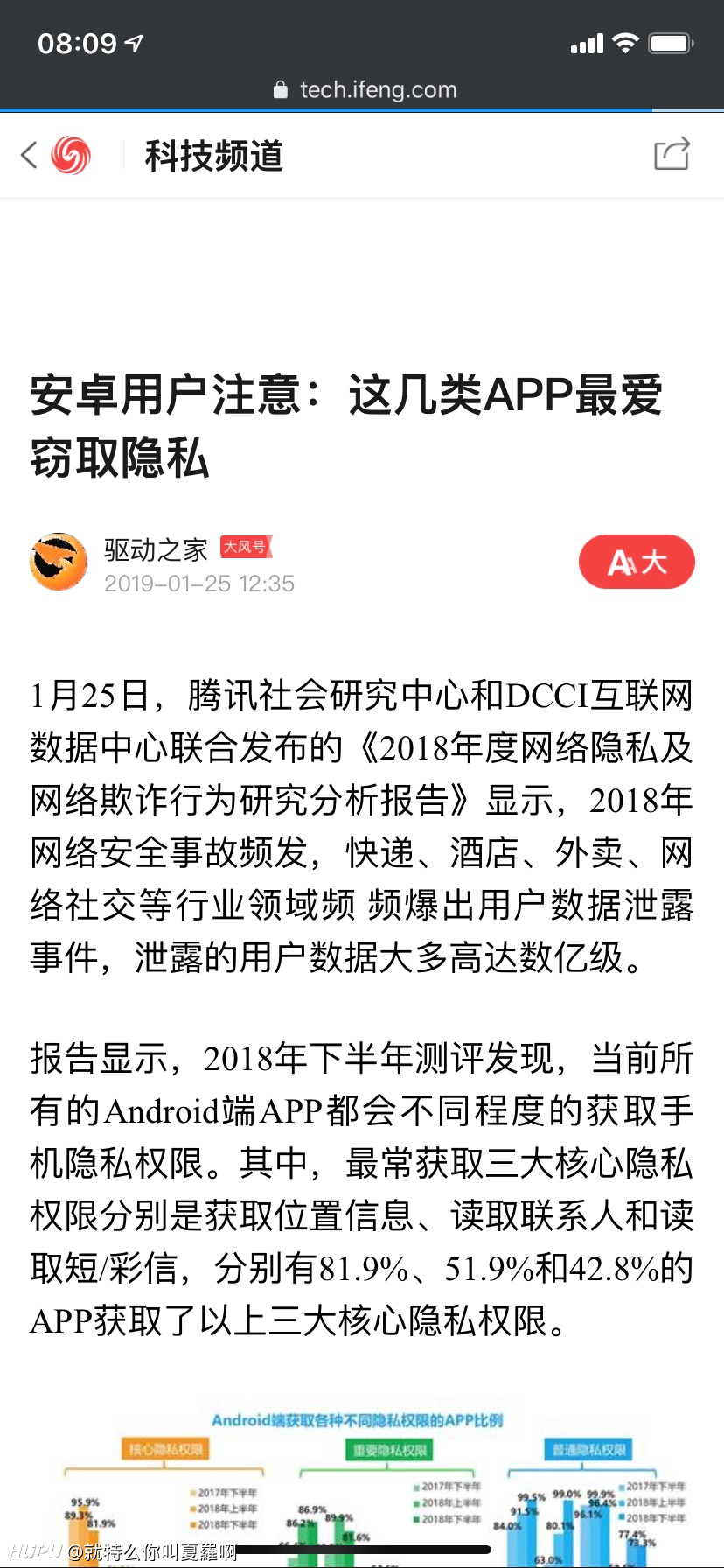Open the ifeng logo home link
The image size is (724, 1568).
pyautogui.click(x=71, y=156)
